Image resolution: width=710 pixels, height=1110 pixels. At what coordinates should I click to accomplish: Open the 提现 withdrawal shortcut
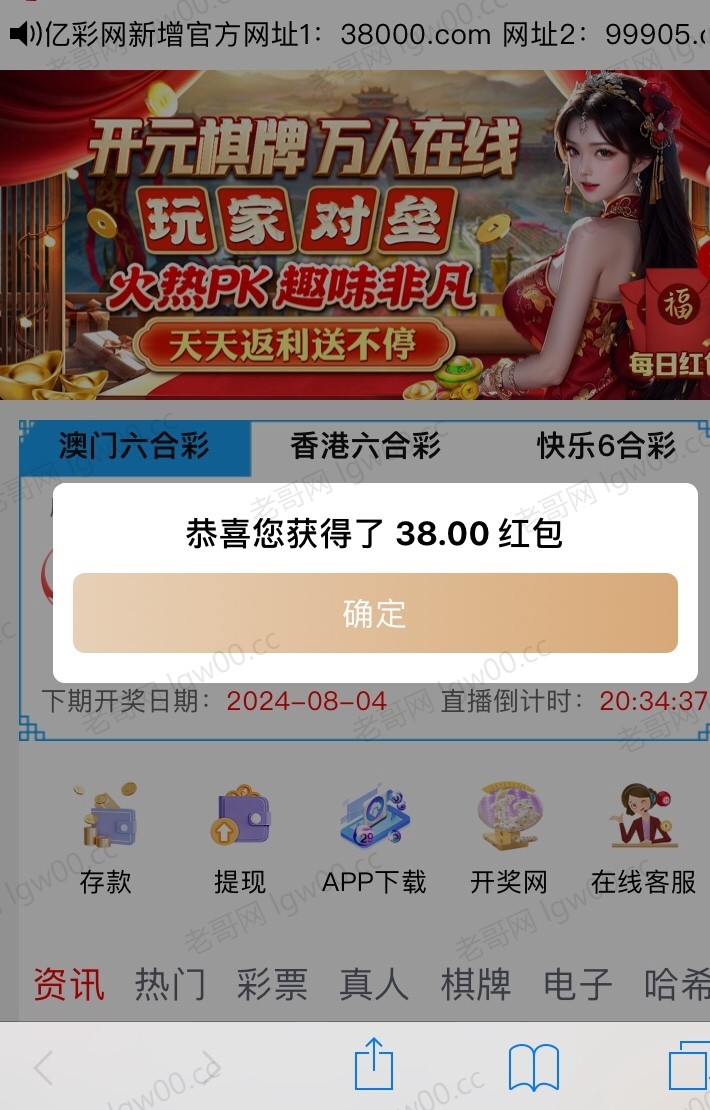[240, 840]
